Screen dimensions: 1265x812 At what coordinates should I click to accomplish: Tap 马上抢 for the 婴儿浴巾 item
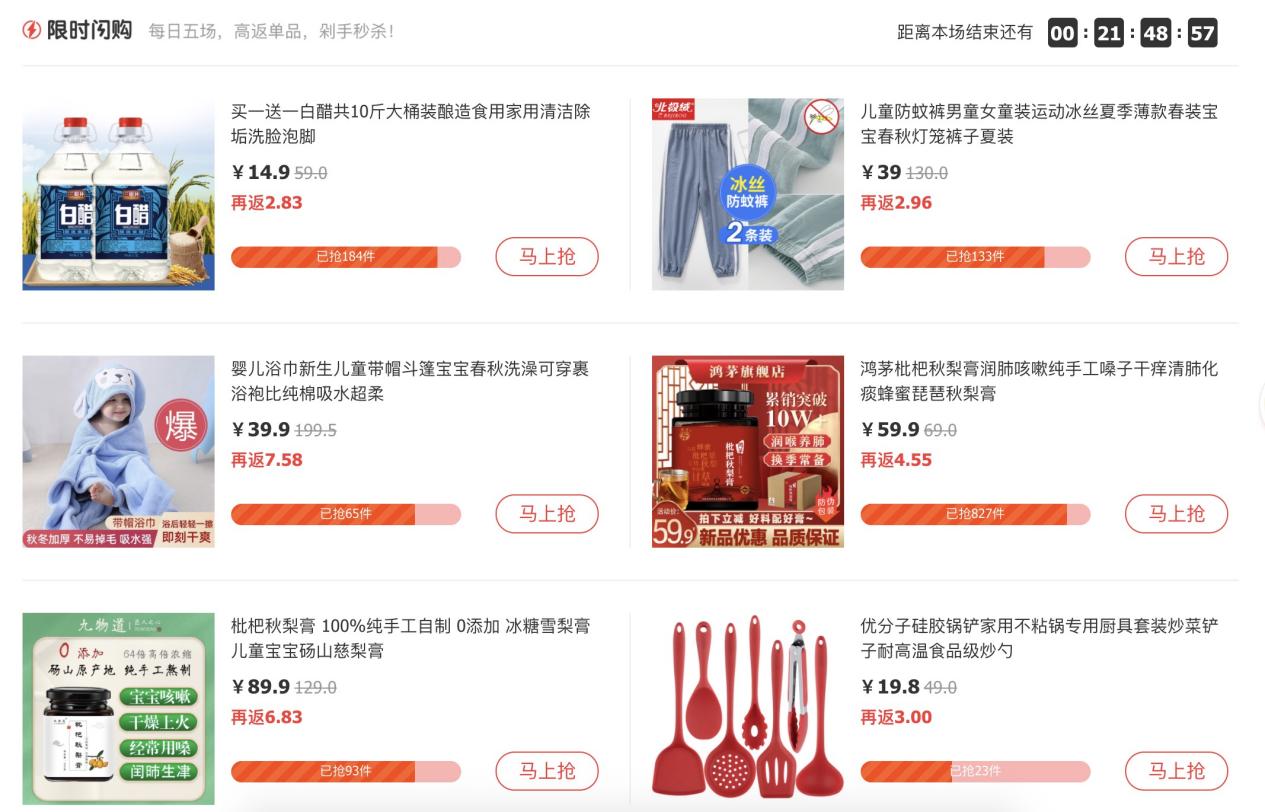coord(547,514)
